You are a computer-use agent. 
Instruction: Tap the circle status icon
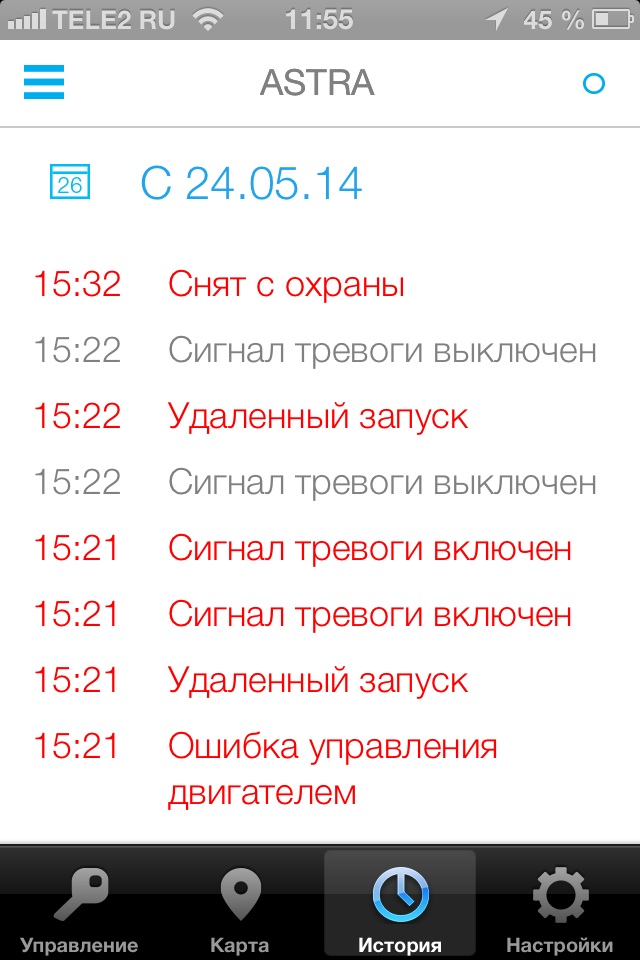point(593,83)
